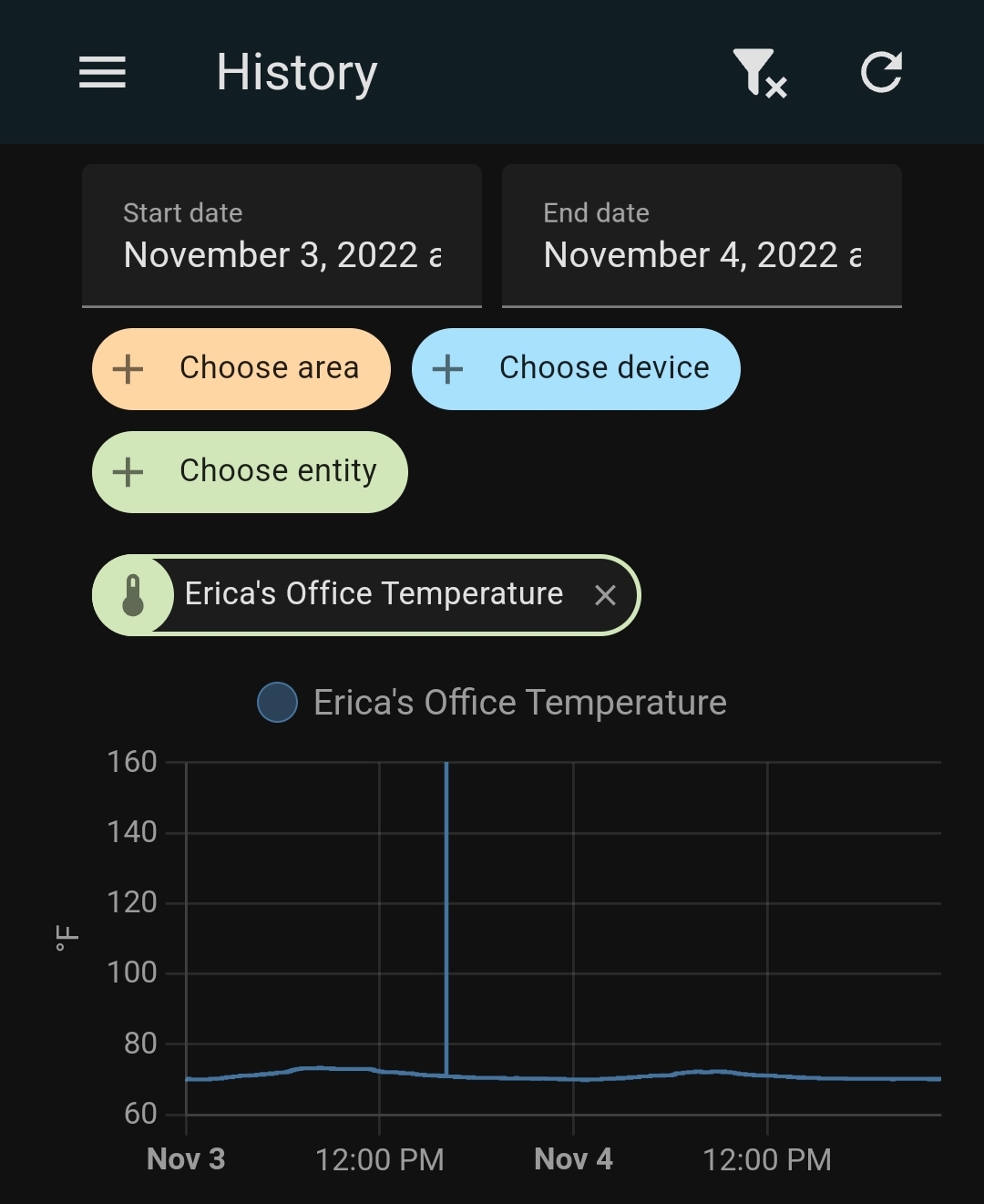The height and width of the screenshot is (1204, 984).
Task: Click the 12:00 PM timestamp on the chart
Action: pos(378,1158)
